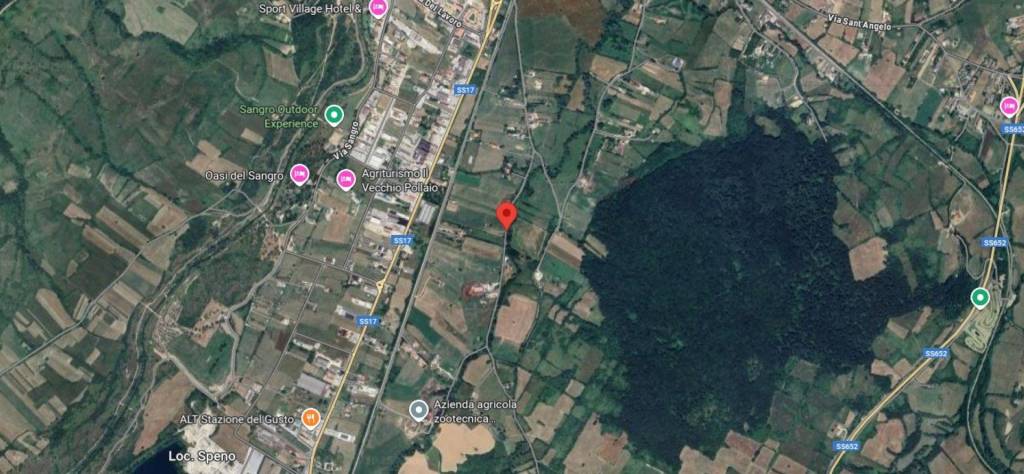
Task: Open the Azienda agricola zootecnica marker
Action: 419,409
